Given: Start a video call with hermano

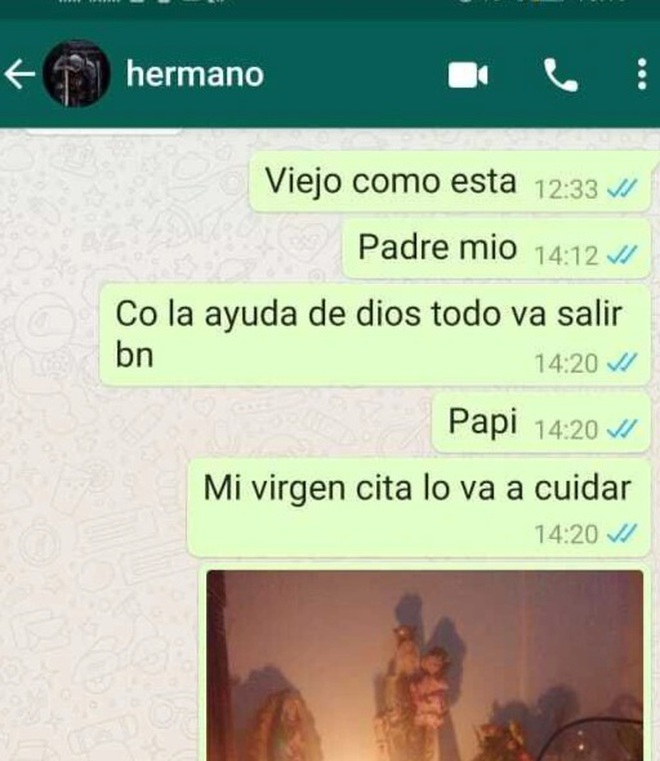Looking at the screenshot, I should (467, 75).
